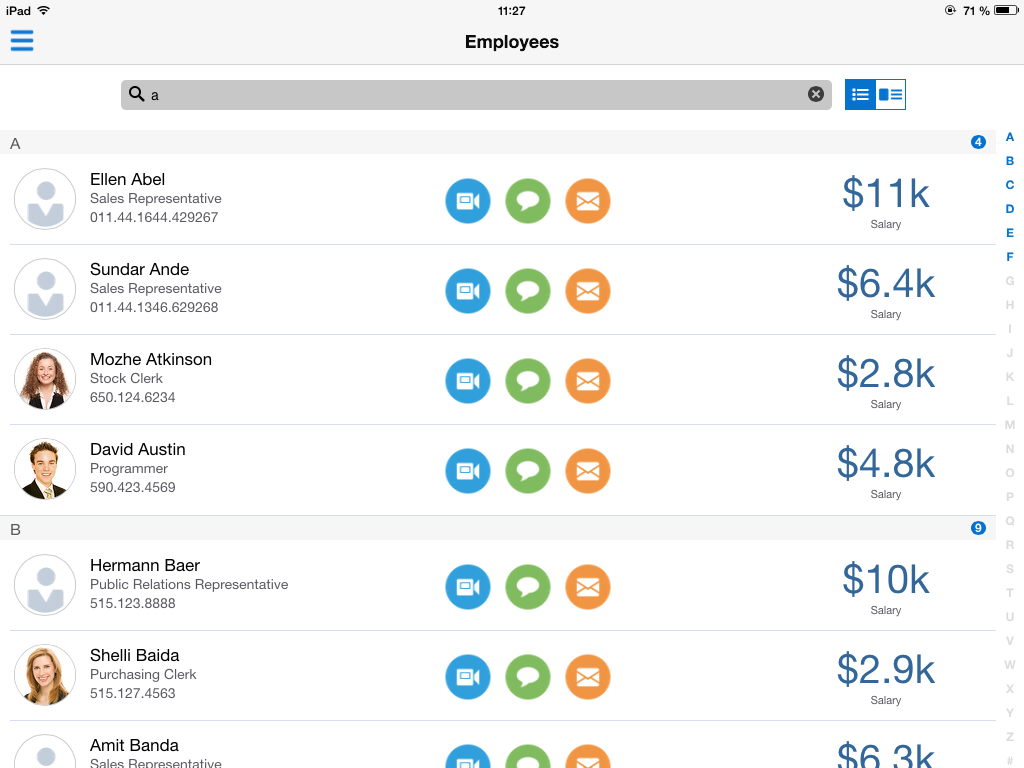This screenshot has width=1024, height=768.
Task: Start video call with Ellen Abel
Action: (x=468, y=201)
